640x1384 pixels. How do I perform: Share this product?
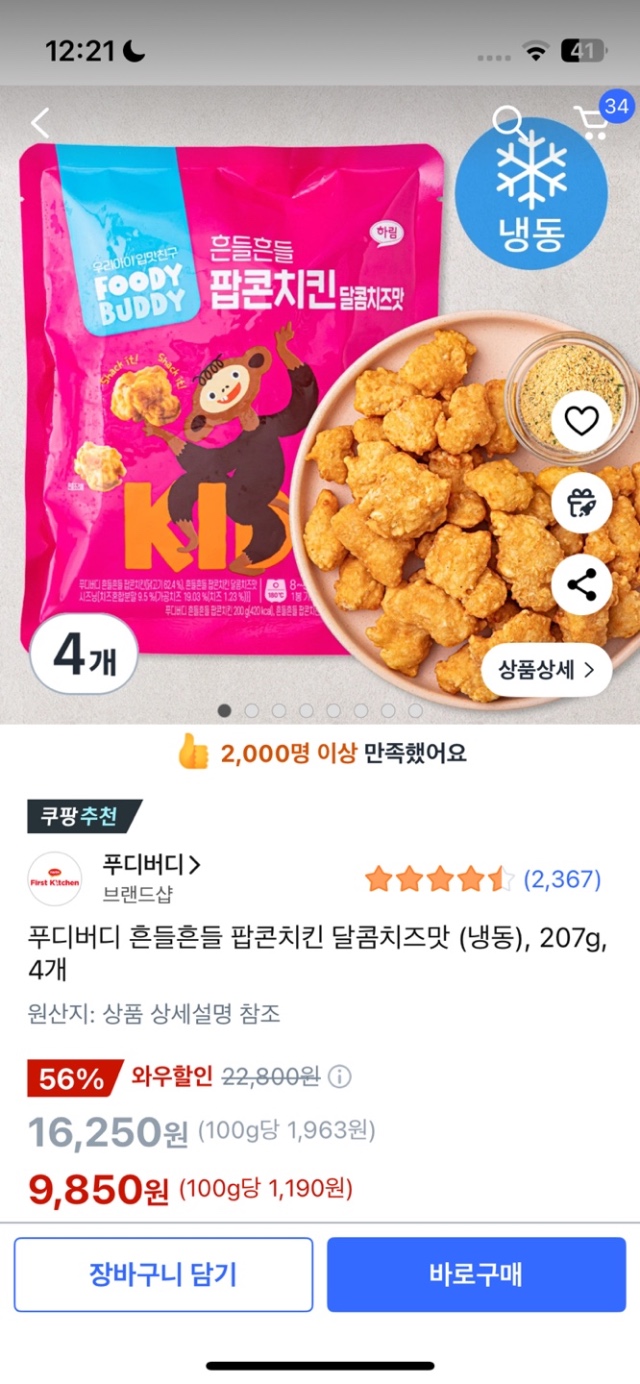coord(581,585)
